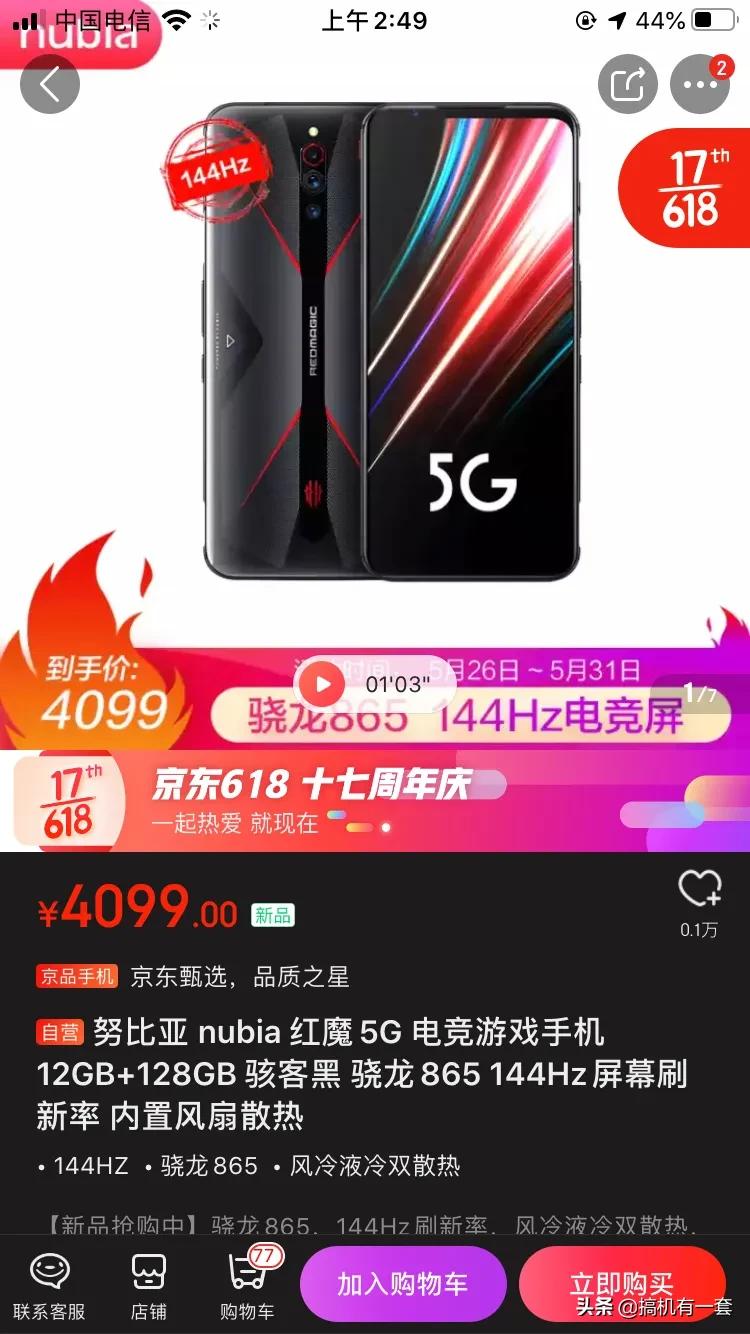Contact customer service (联系客服)
750x1334 pixels.
[49, 1285]
